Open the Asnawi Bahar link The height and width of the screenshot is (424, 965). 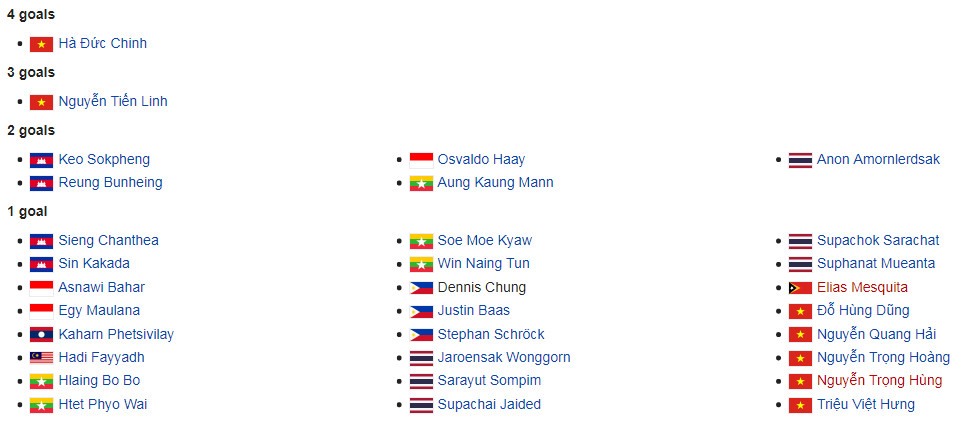click(x=101, y=288)
